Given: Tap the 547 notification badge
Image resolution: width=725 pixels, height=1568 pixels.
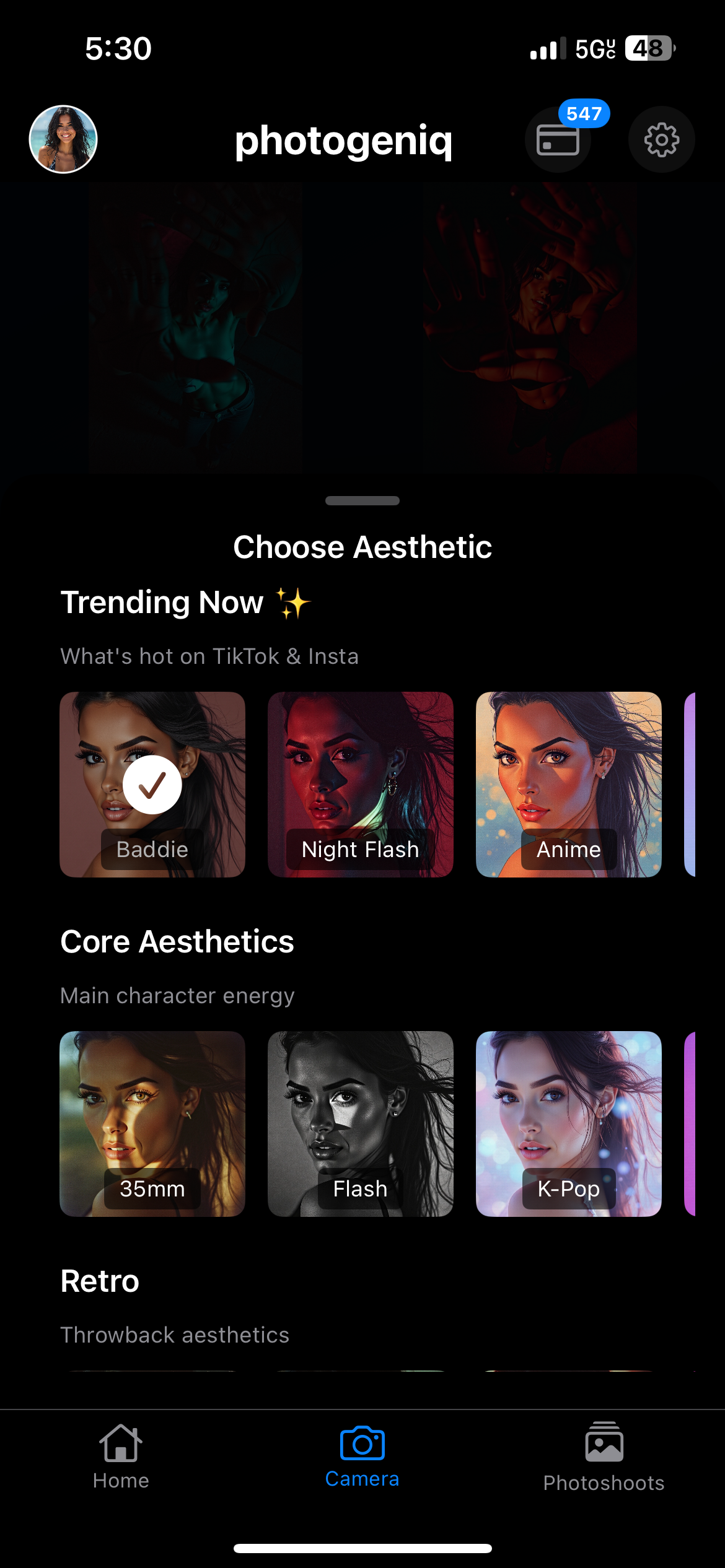Looking at the screenshot, I should (583, 113).
